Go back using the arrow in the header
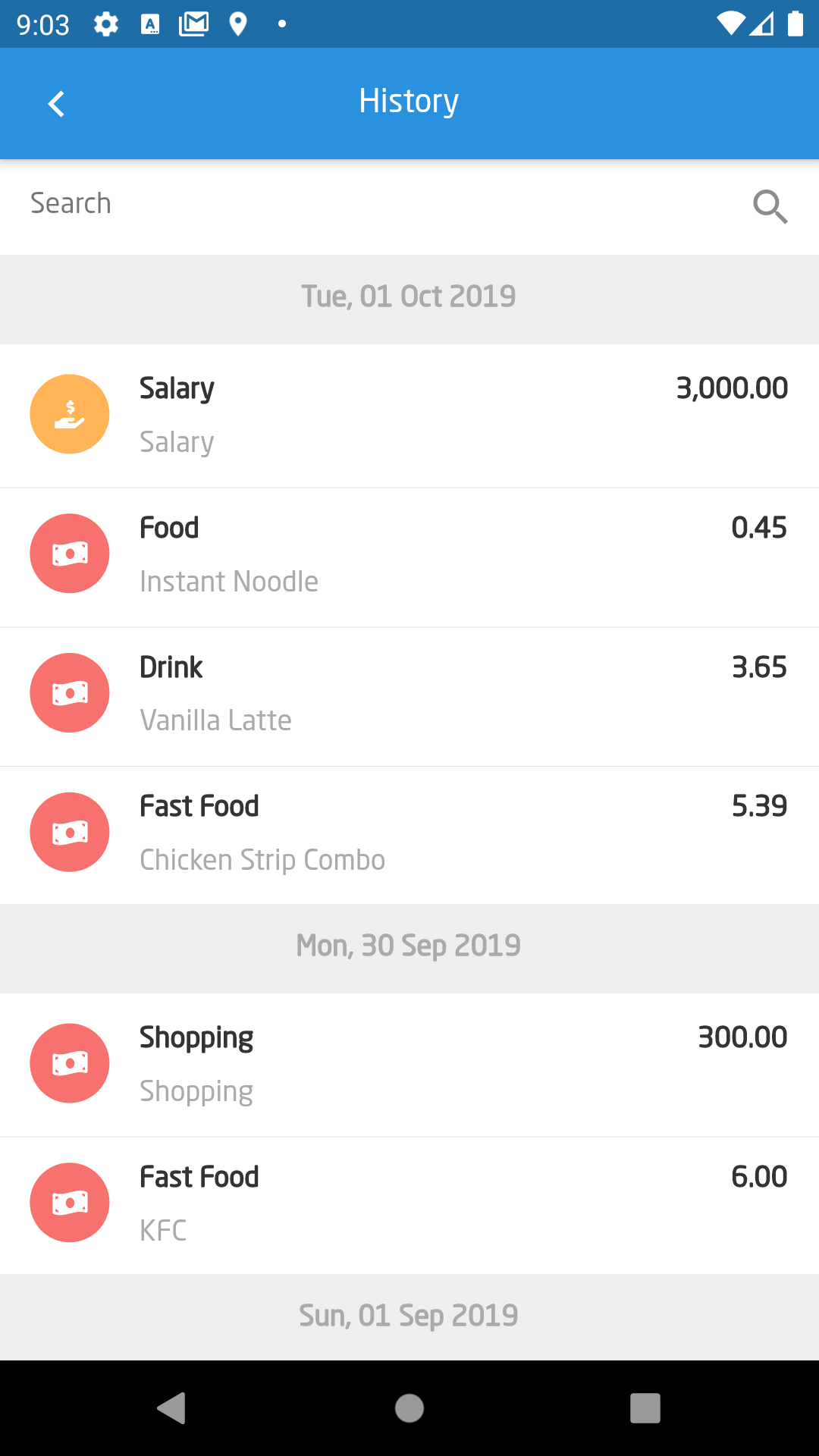The width and height of the screenshot is (819, 1456). pos(55,103)
